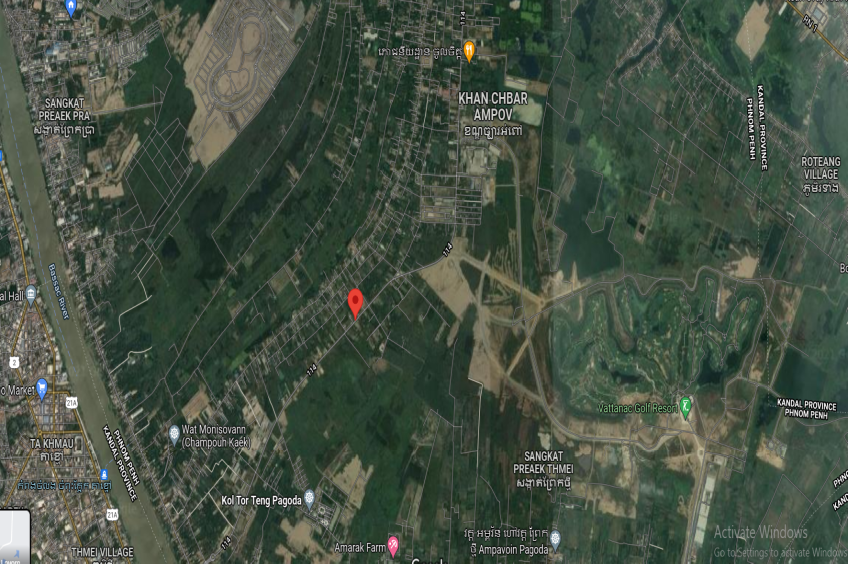Open Vattanac Golf Resort place marker
This screenshot has height=564, width=848.
point(685,405)
